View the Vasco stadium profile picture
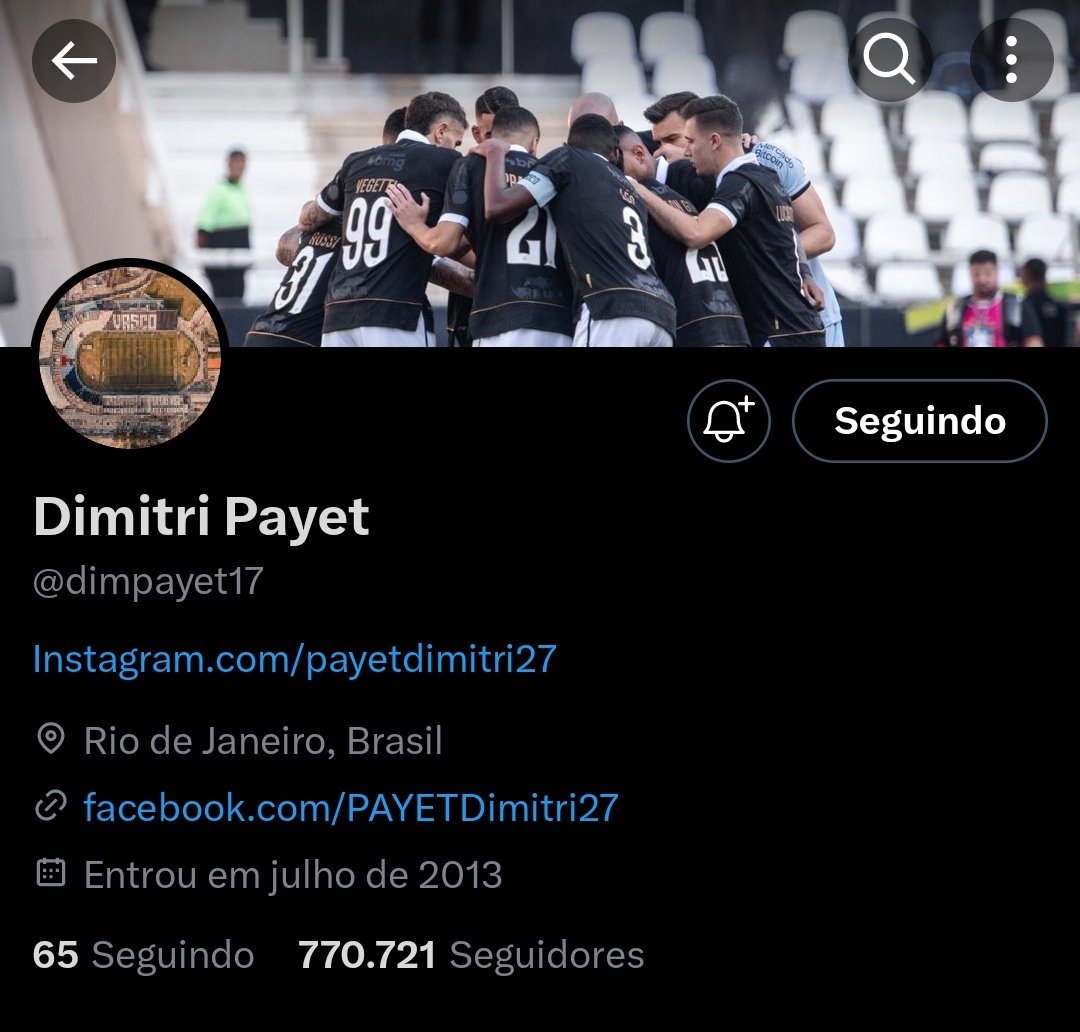Viewport: 1080px width, 1032px height. (x=130, y=357)
